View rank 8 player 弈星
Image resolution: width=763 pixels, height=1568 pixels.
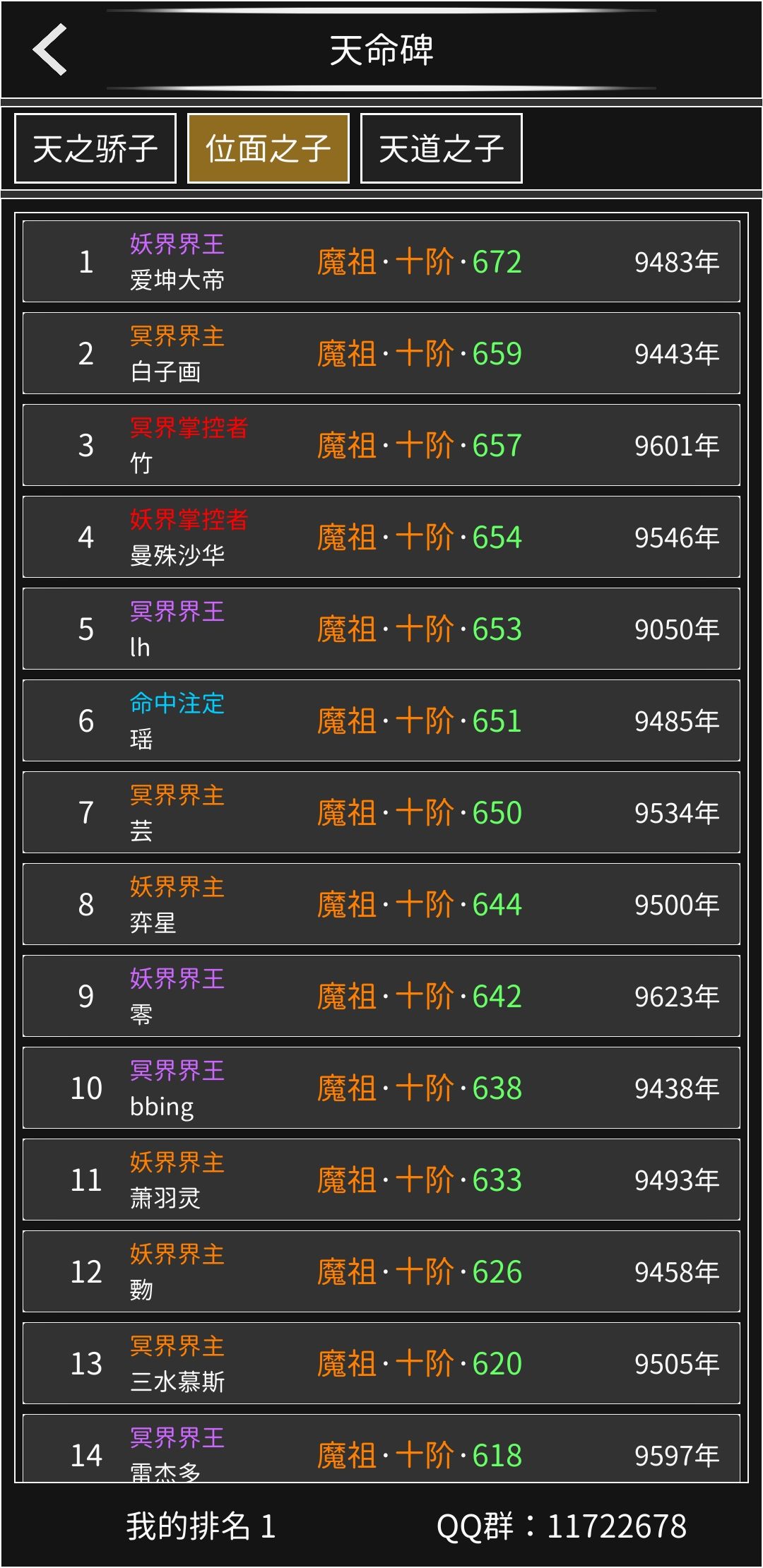pos(381,904)
